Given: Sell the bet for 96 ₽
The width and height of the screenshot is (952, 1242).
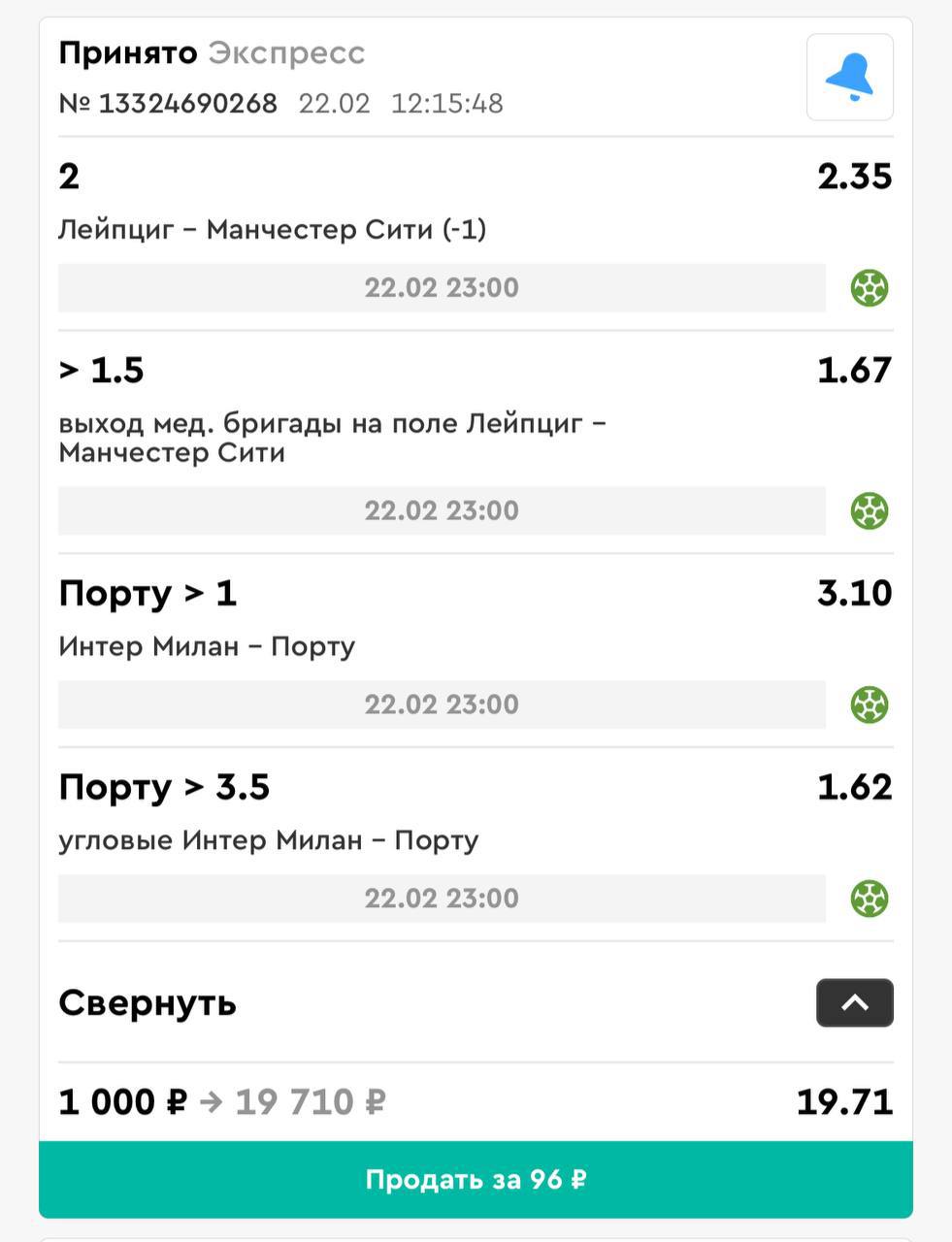Looking at the screenshot, I should point(476,1179).
